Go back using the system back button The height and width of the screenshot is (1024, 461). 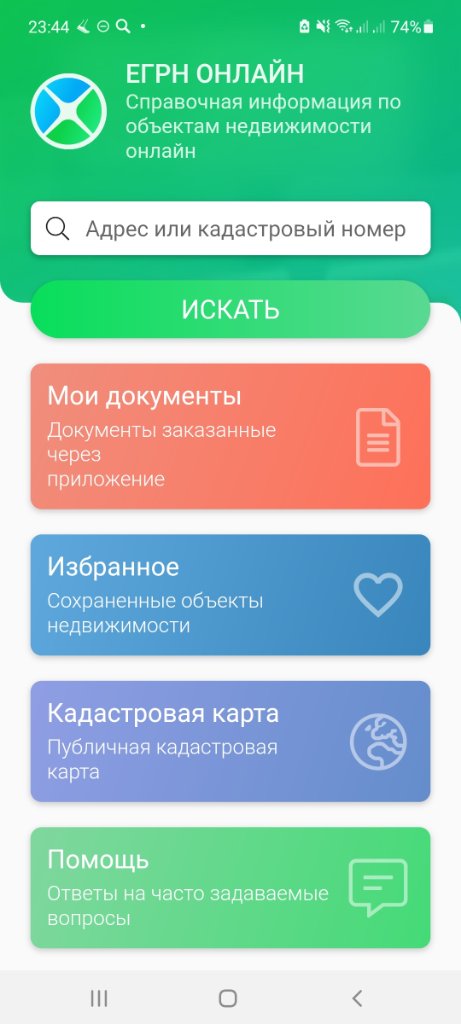click(x=357, y=998)
